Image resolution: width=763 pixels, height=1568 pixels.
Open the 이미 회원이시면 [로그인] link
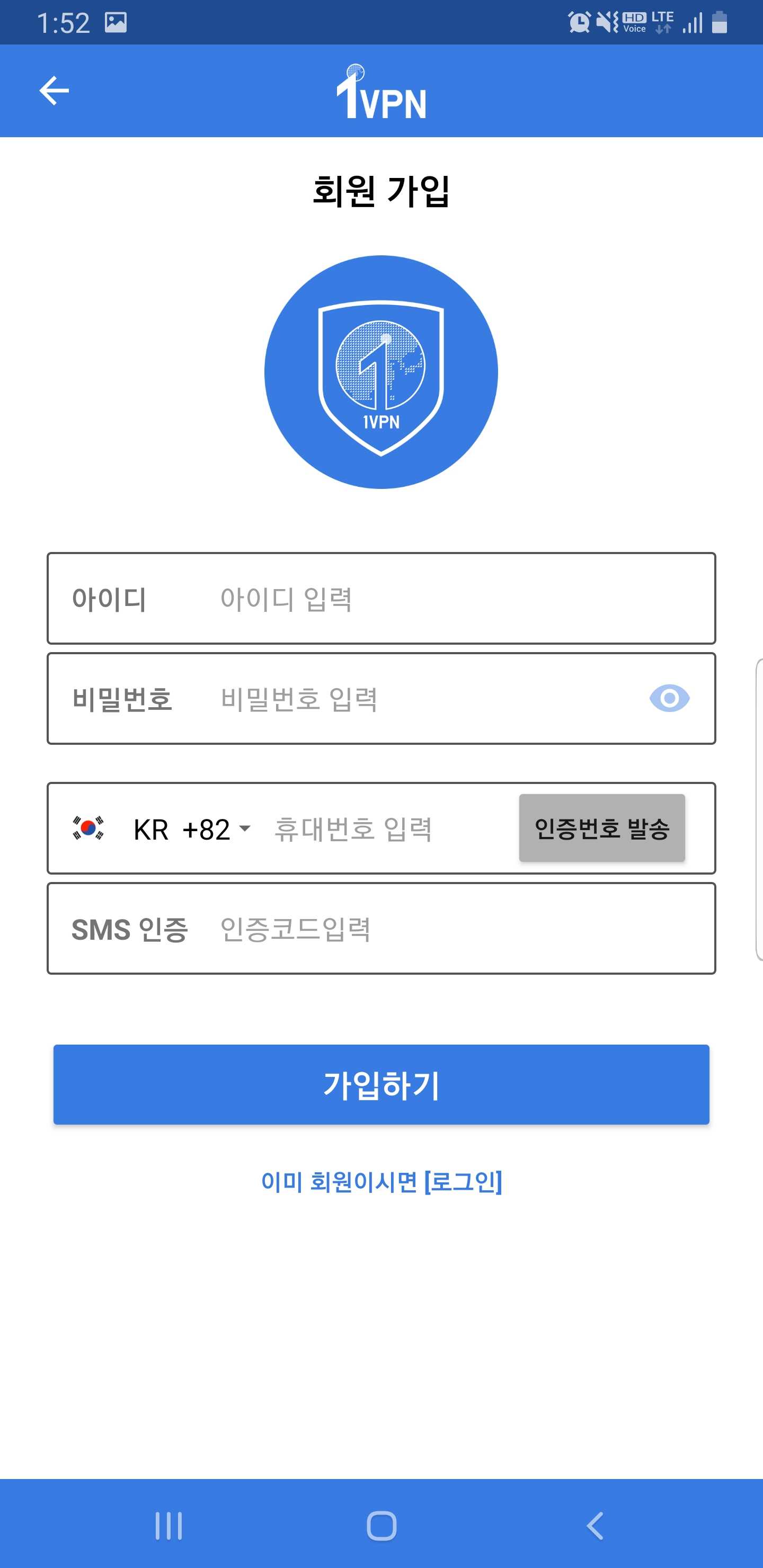point(381,1181)
